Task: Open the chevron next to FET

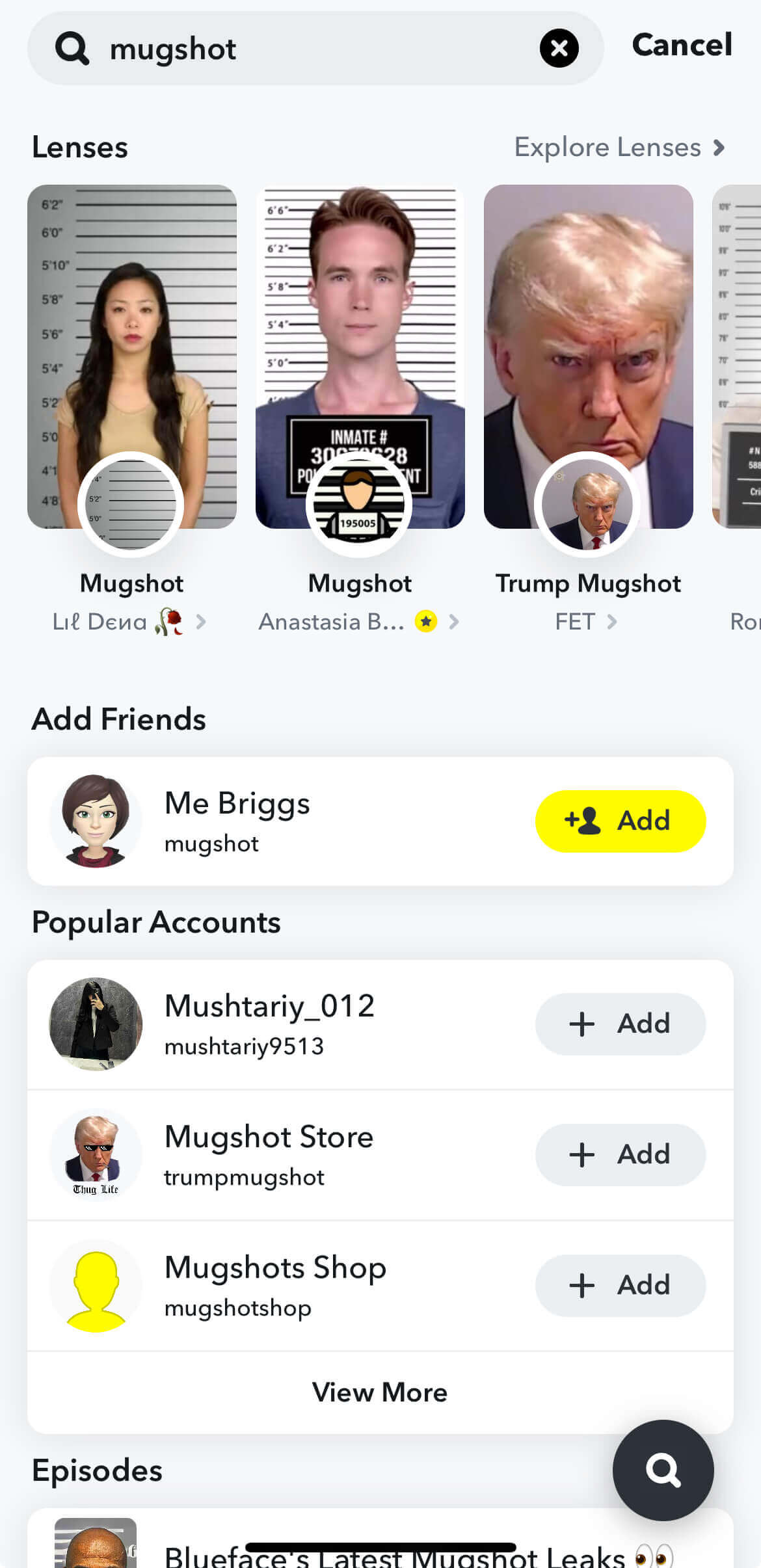Action: click(612, 622)
